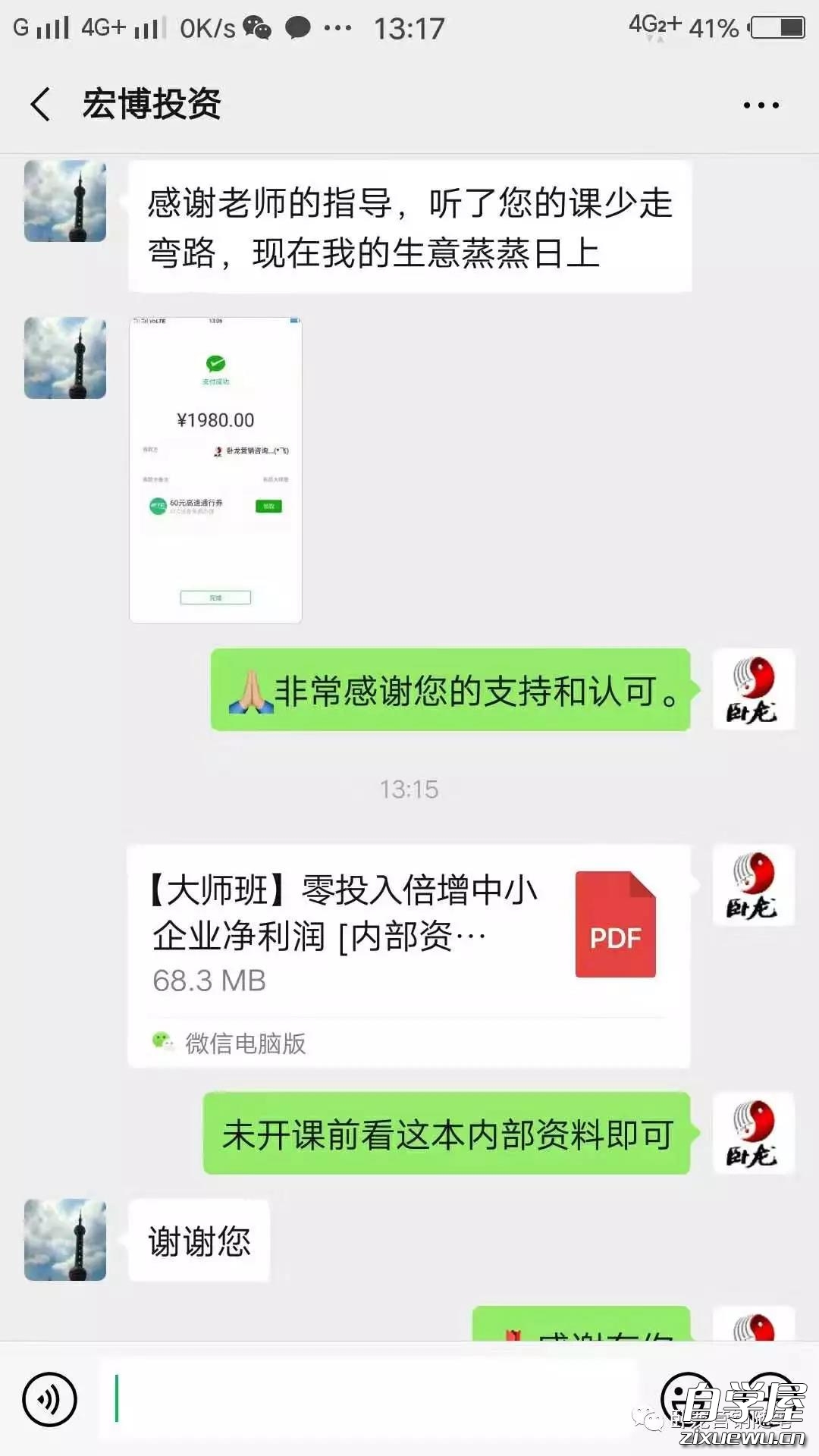Screen dimensions: 819x1456
Task: Open the 卧龙 avatar beside 非常感谢您的支持和认可
Action: tap(753, 690)
